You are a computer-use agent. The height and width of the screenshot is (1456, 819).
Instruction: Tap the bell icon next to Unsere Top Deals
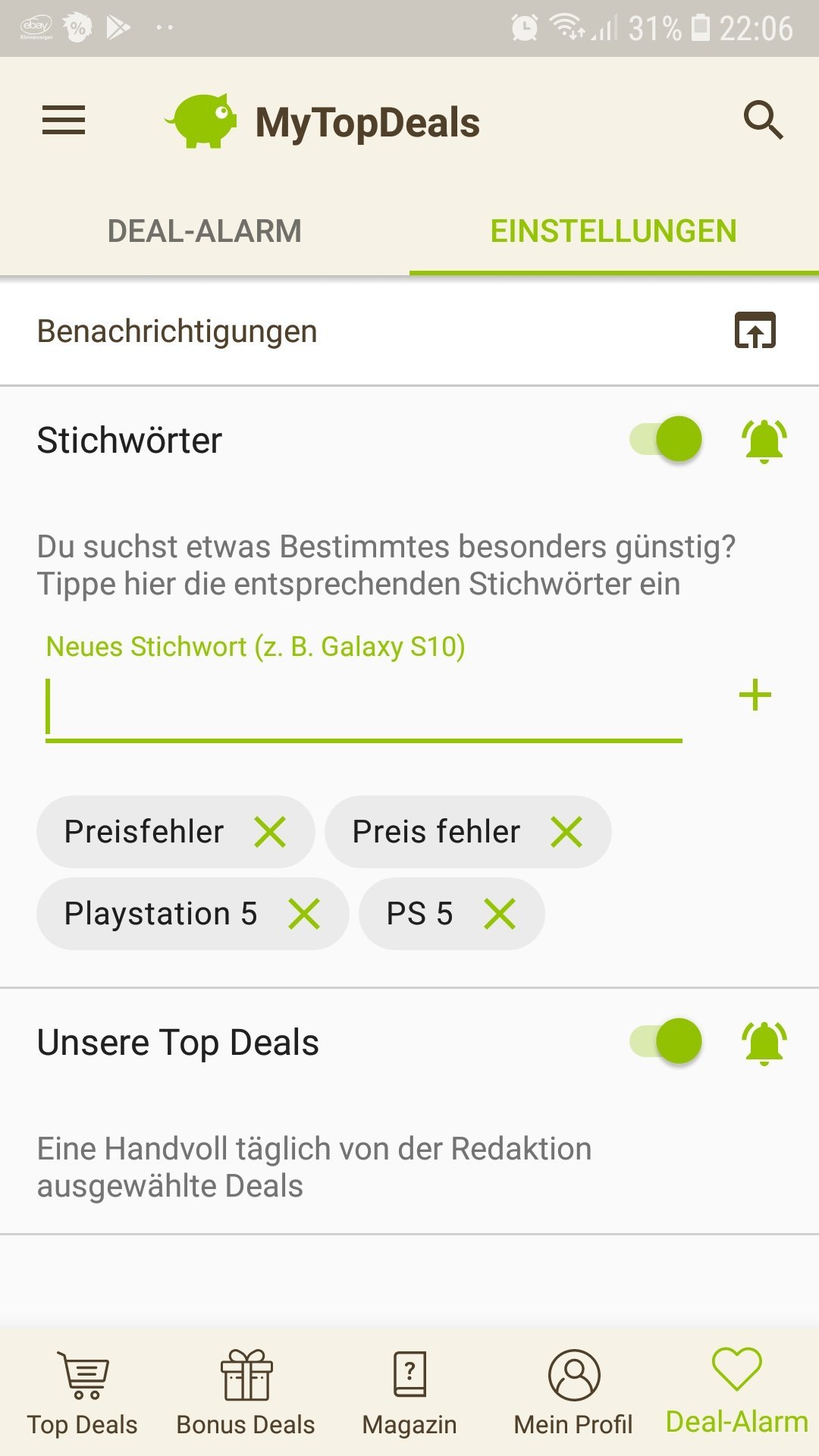764,1043
